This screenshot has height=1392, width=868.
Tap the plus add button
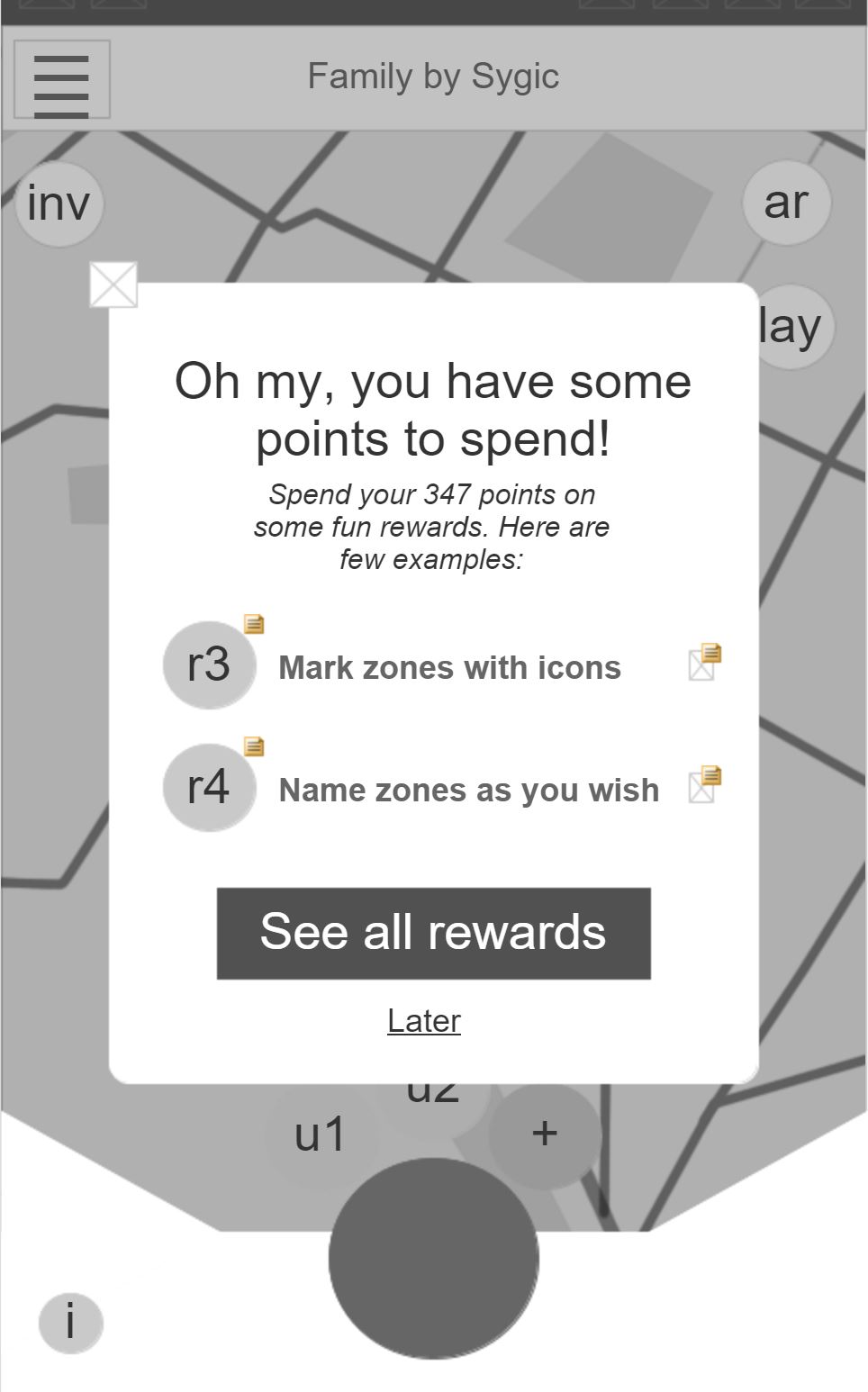point(544,1133)
